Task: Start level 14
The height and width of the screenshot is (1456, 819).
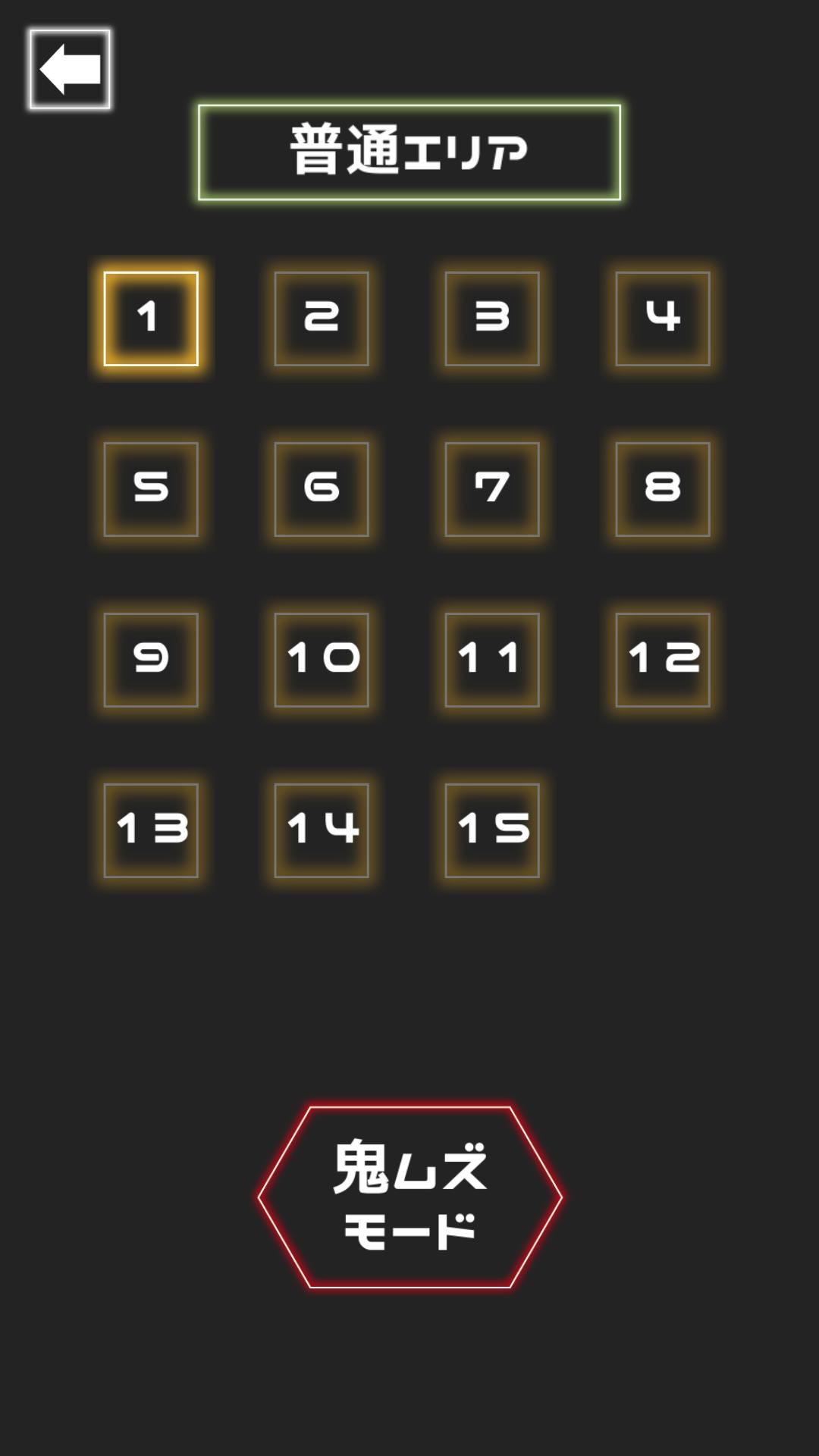Action: tap(322, 830)
